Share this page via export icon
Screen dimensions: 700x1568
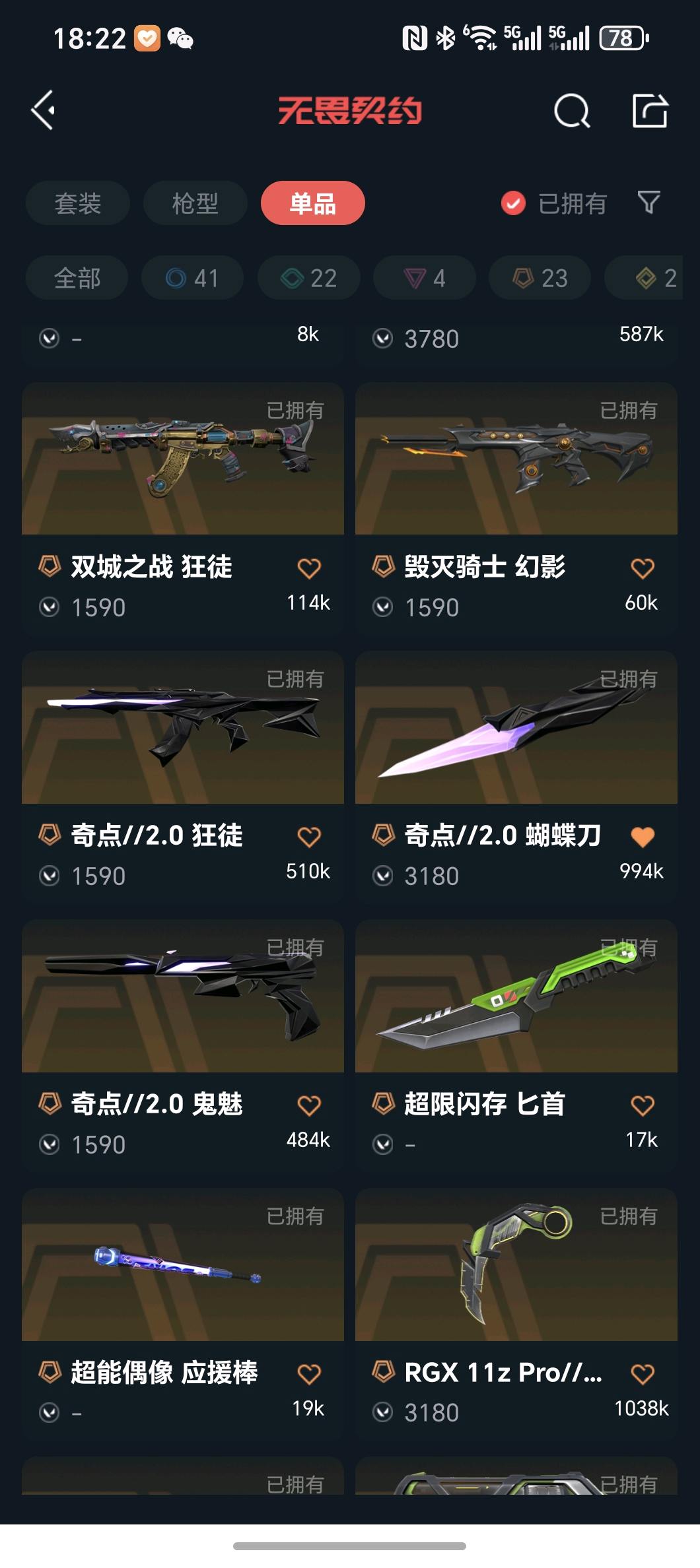point(650,110)
